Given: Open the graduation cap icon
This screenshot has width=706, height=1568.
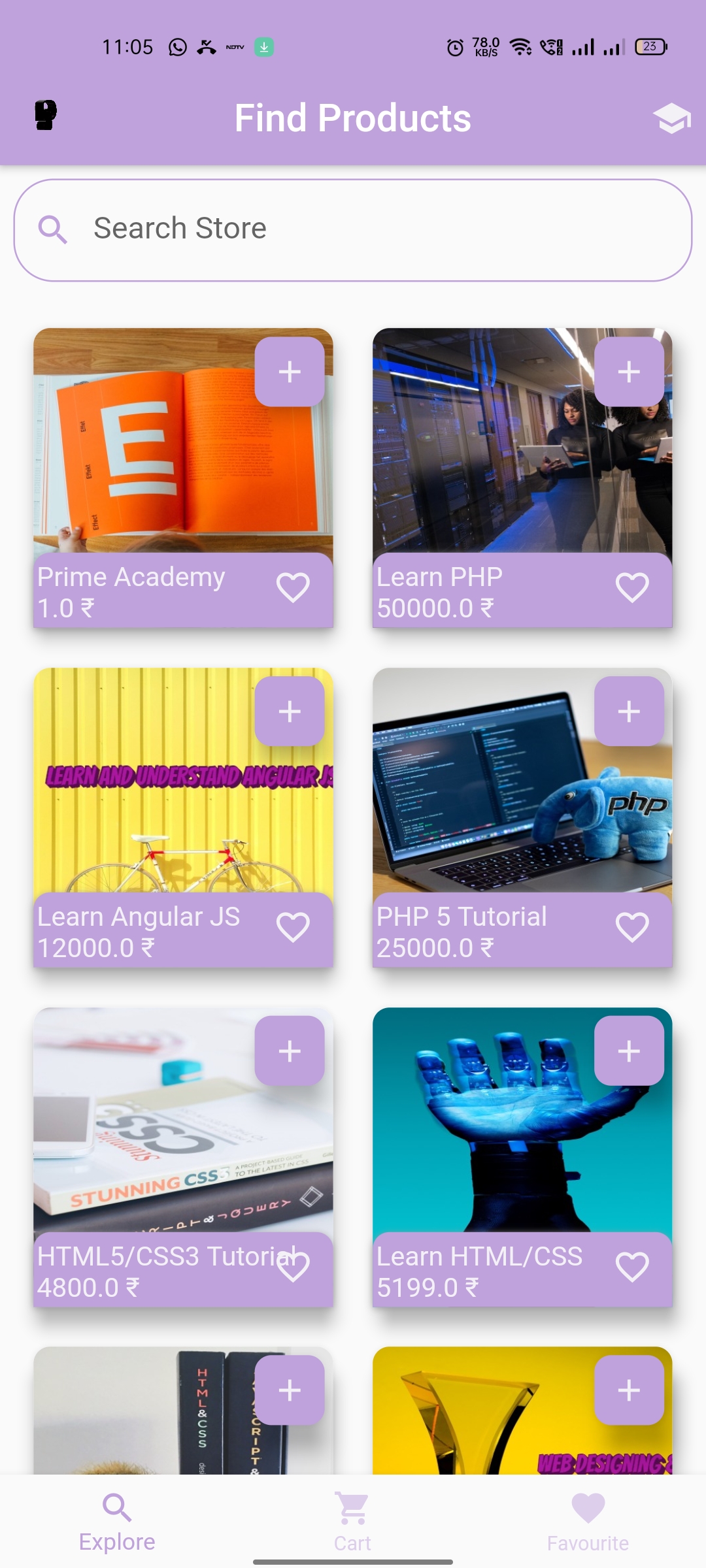Looking at the screenshot, I should [x=671, y=118].
